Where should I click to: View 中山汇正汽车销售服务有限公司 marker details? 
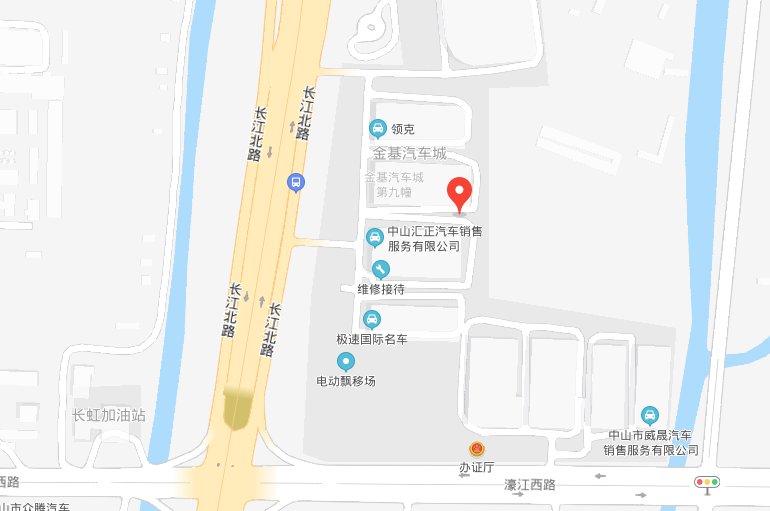374,237
